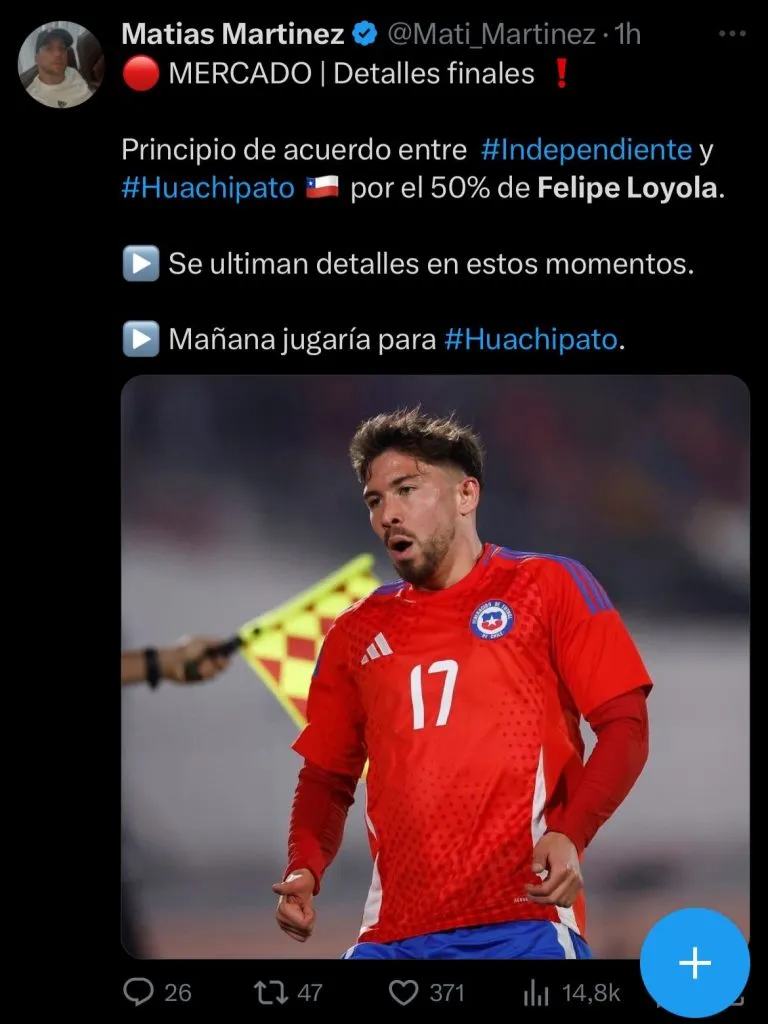Compose a new tweet with plus button
Image resolution: width=768 pixels, height=1024 pixels.
pyautogui.click(x=694, y=963)
